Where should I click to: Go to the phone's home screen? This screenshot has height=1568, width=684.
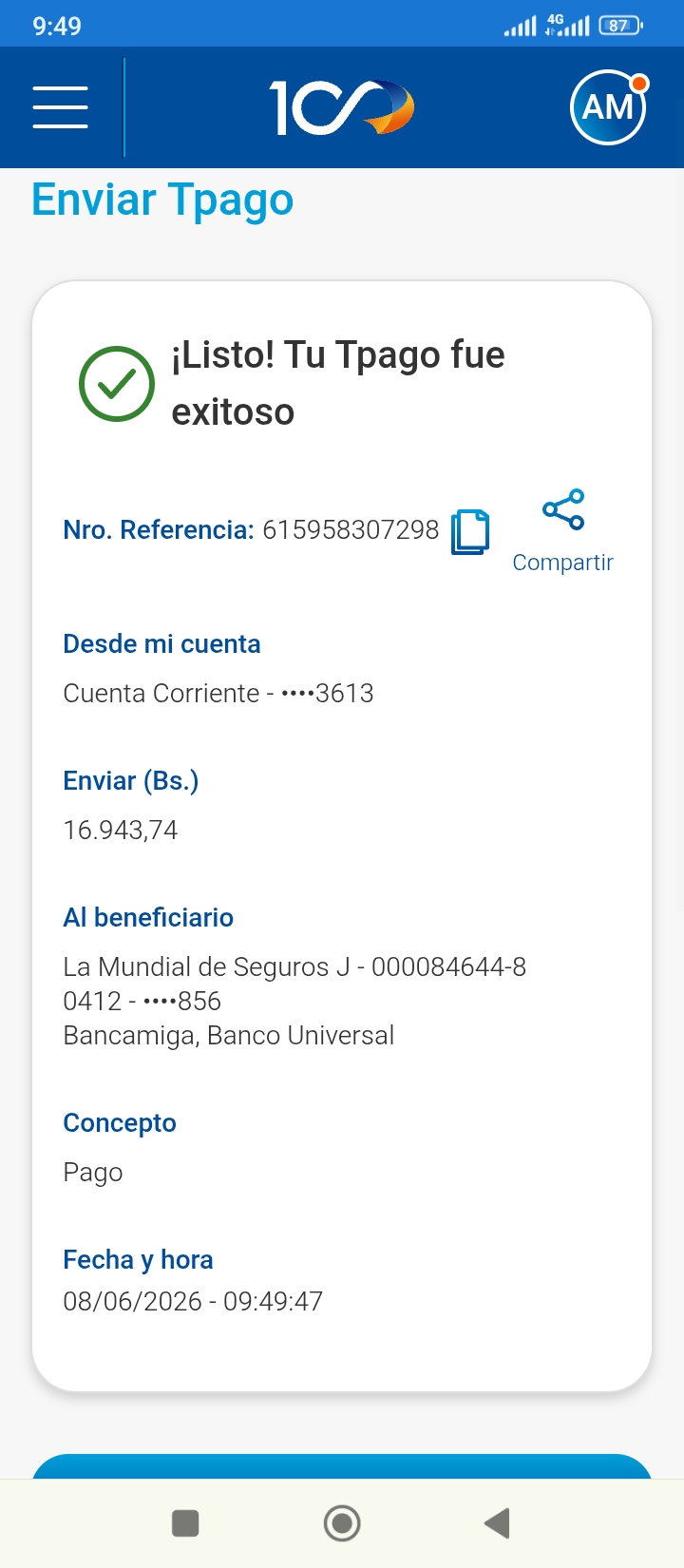coord(342,1523)
